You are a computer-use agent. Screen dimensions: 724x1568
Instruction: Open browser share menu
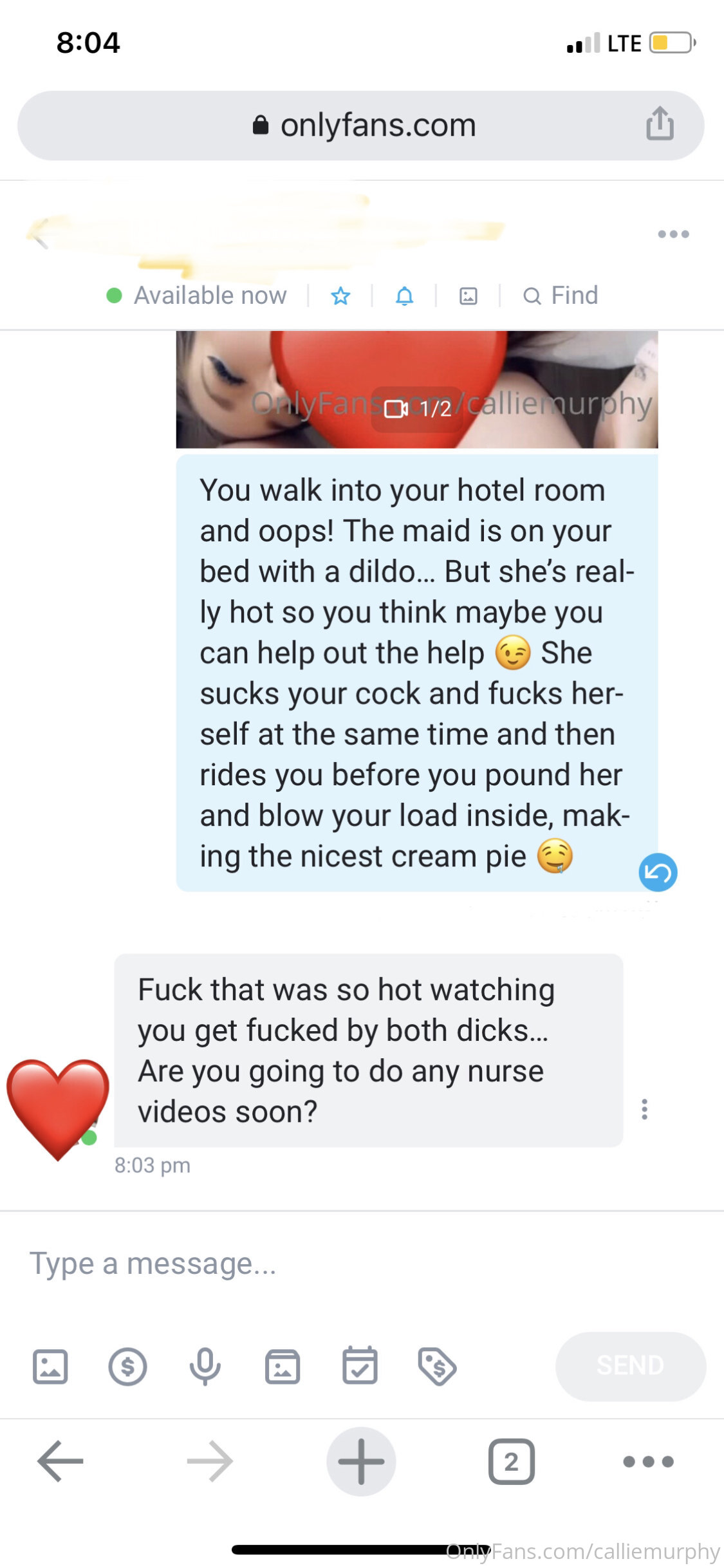[660, 124]
